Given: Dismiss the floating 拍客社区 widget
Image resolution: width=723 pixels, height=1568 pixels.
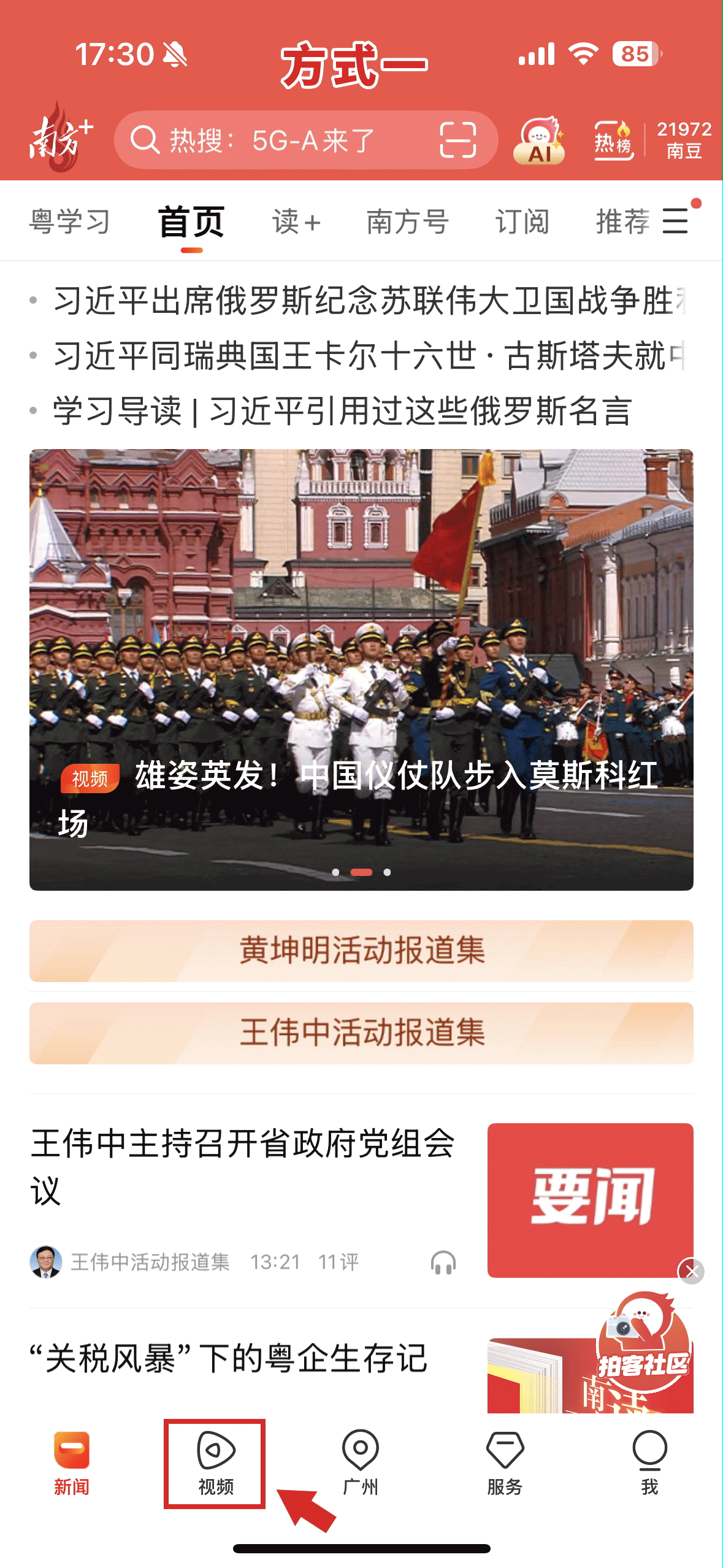Looking at the screenshot, I should 691,1271.
